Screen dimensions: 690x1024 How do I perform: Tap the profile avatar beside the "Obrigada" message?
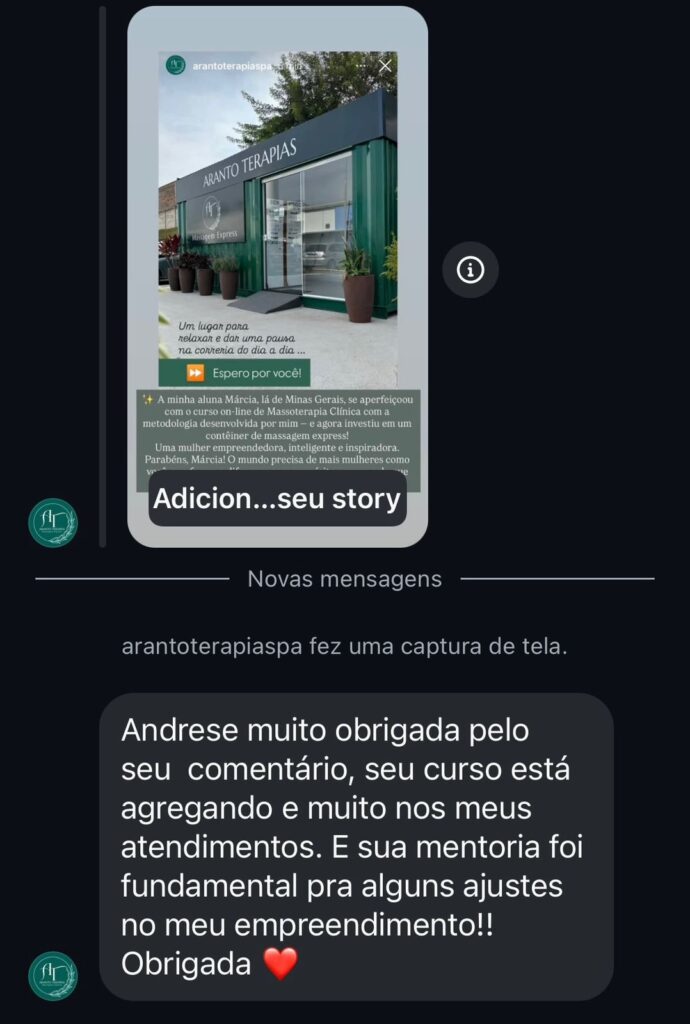[53, 975]
